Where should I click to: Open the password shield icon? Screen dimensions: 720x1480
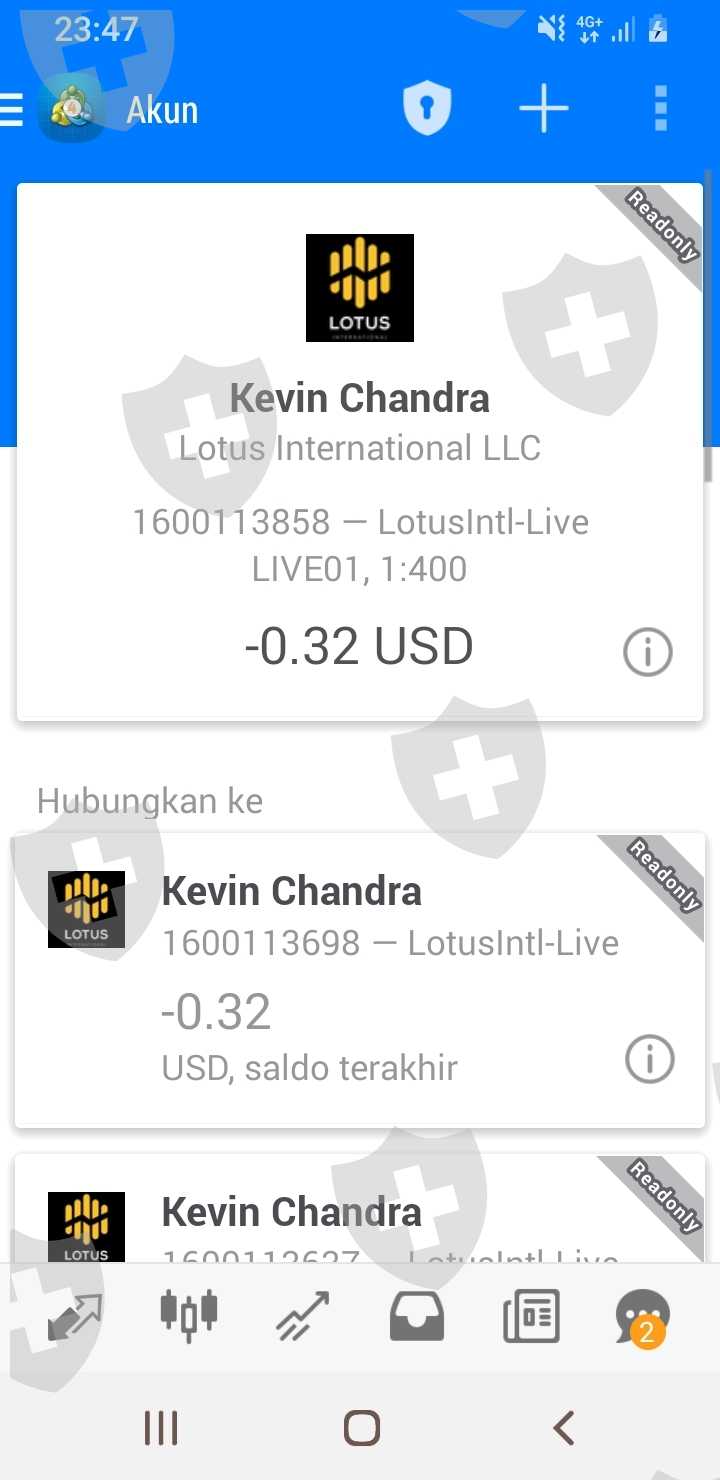pyautogui.click(x=427, y=108)
